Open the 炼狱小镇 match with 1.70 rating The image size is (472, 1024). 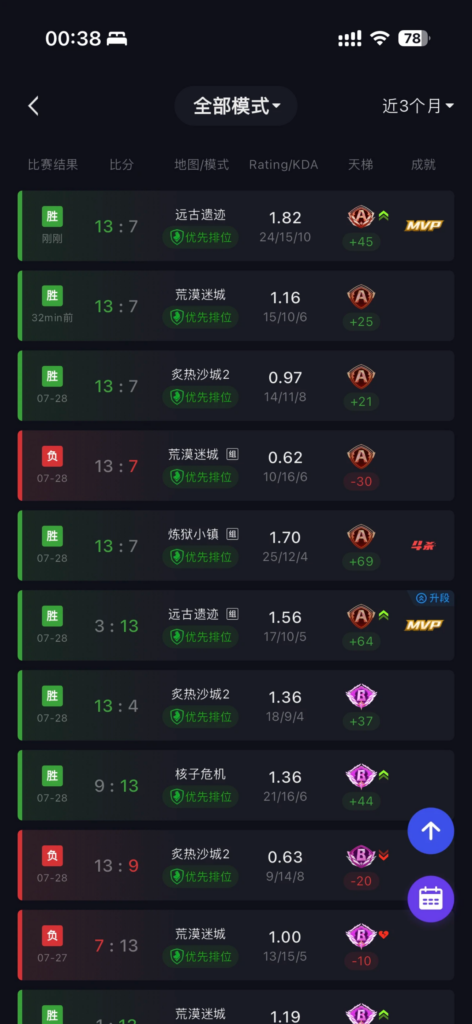[236, 545]
